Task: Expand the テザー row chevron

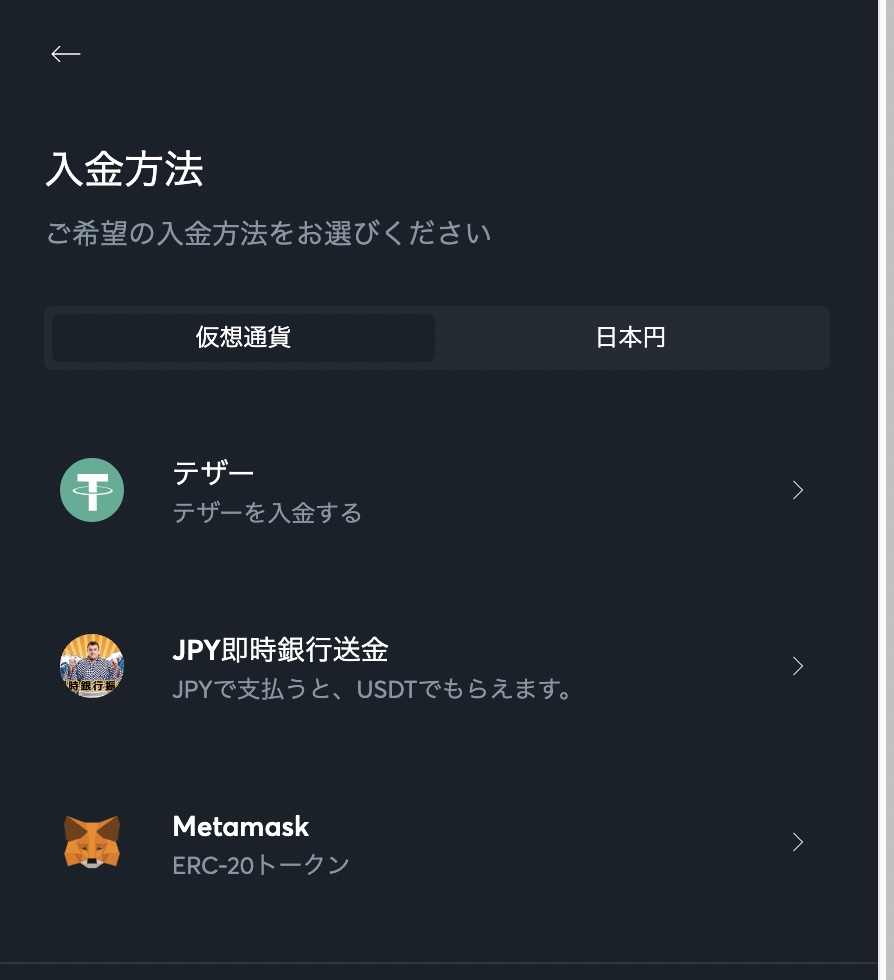Action: pyautogui.click(x=797, y=490)
